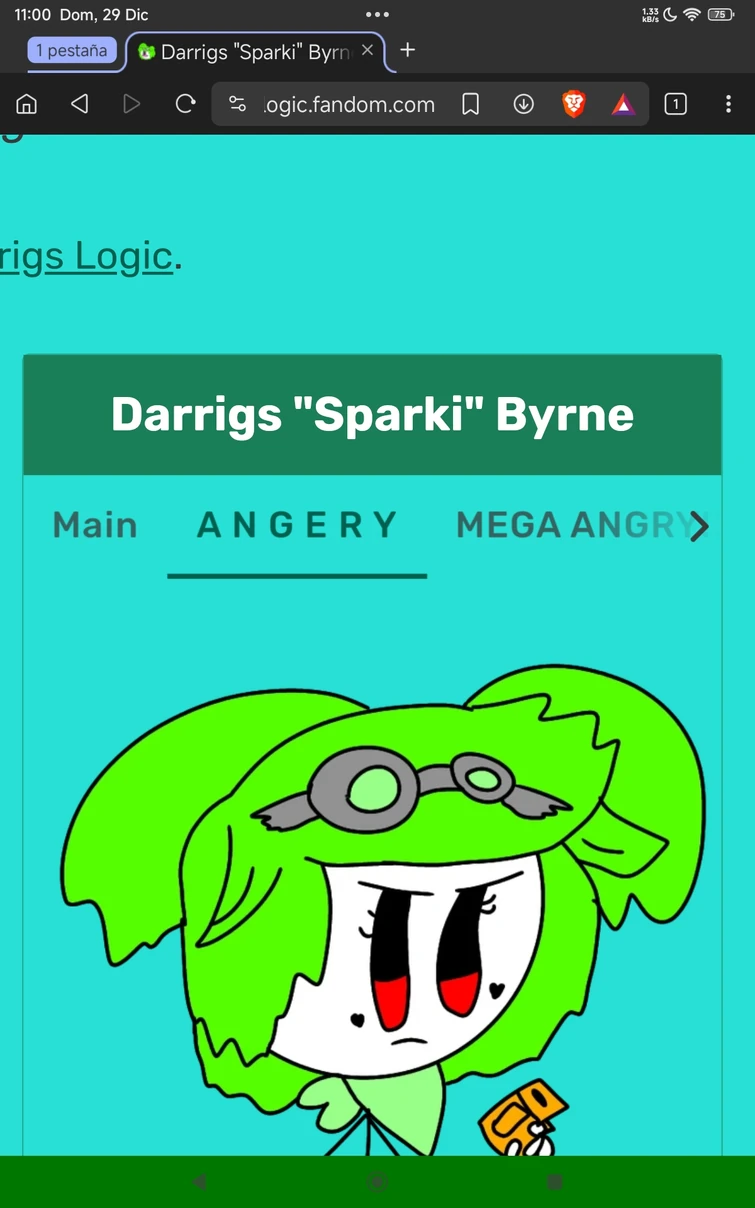Follow the 'rigs Logic' hyperlink

tap(85, 256)
